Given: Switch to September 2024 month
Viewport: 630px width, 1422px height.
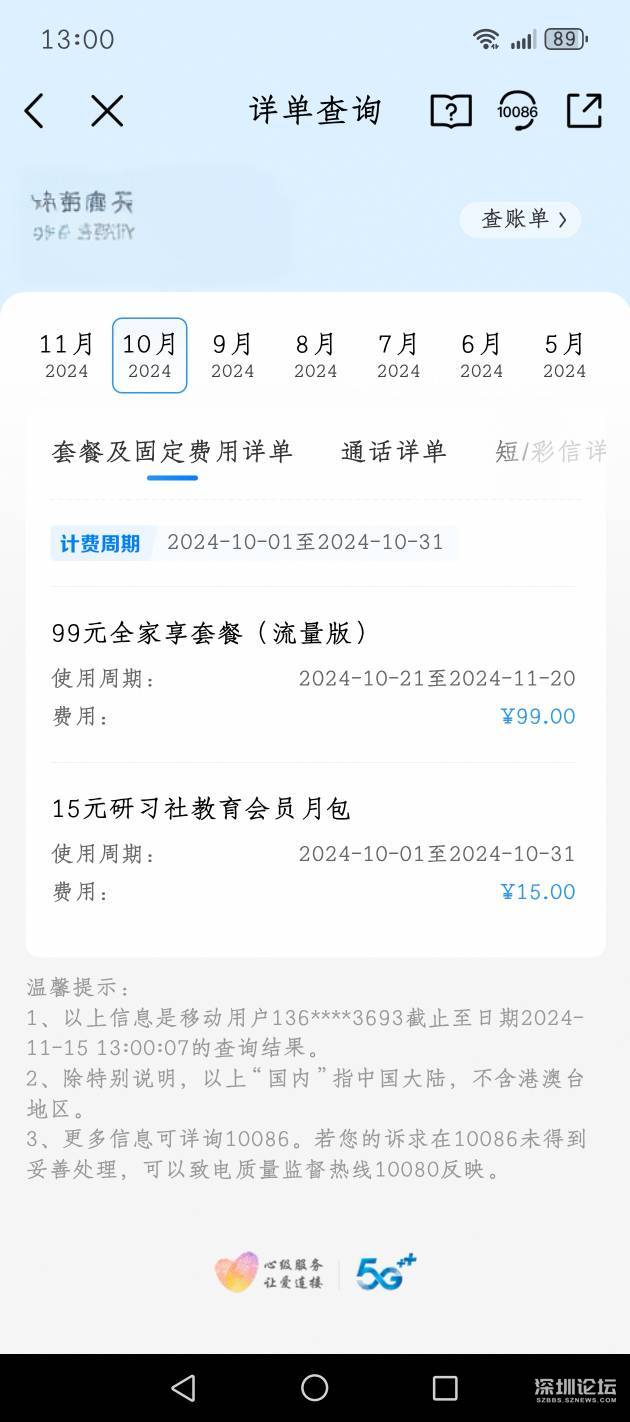Looking at the screenshot, I should [x=232, y=355].
